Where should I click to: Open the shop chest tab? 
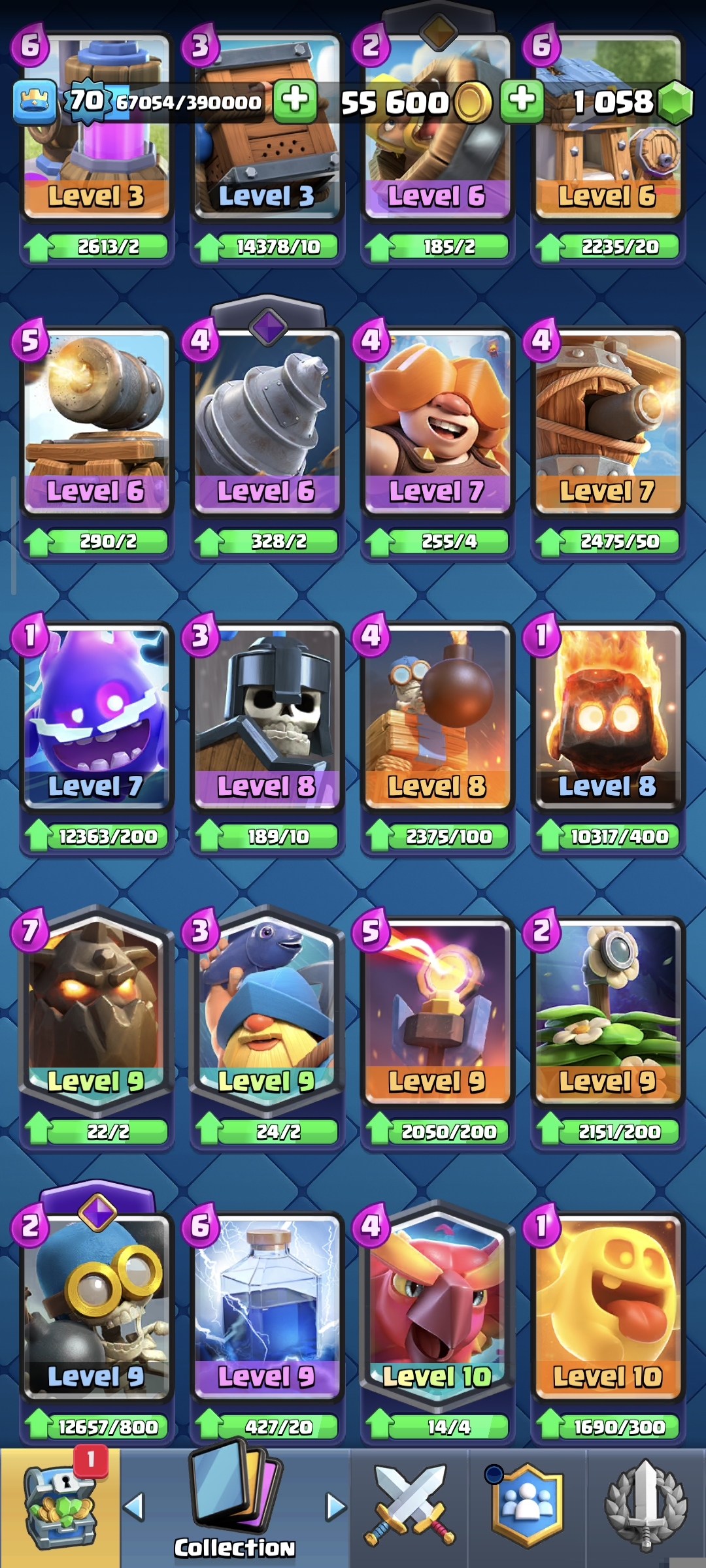point(59,1507)
